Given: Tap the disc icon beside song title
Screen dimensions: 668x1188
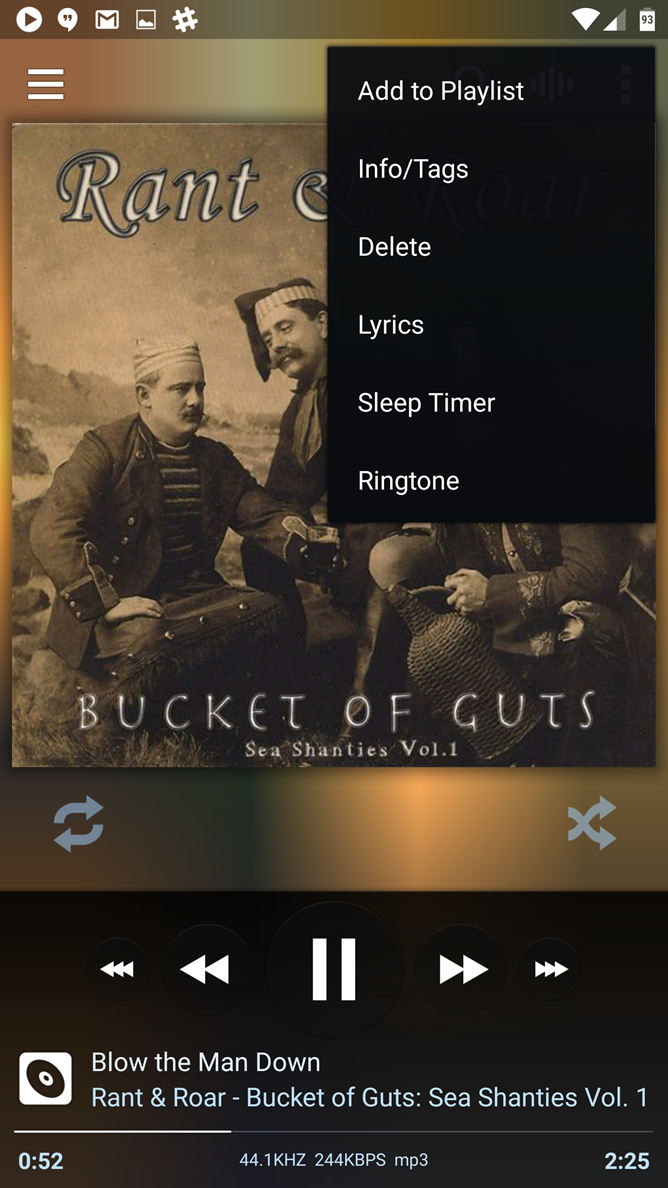Looking at the screenshot, I should tap(45, 1079).
